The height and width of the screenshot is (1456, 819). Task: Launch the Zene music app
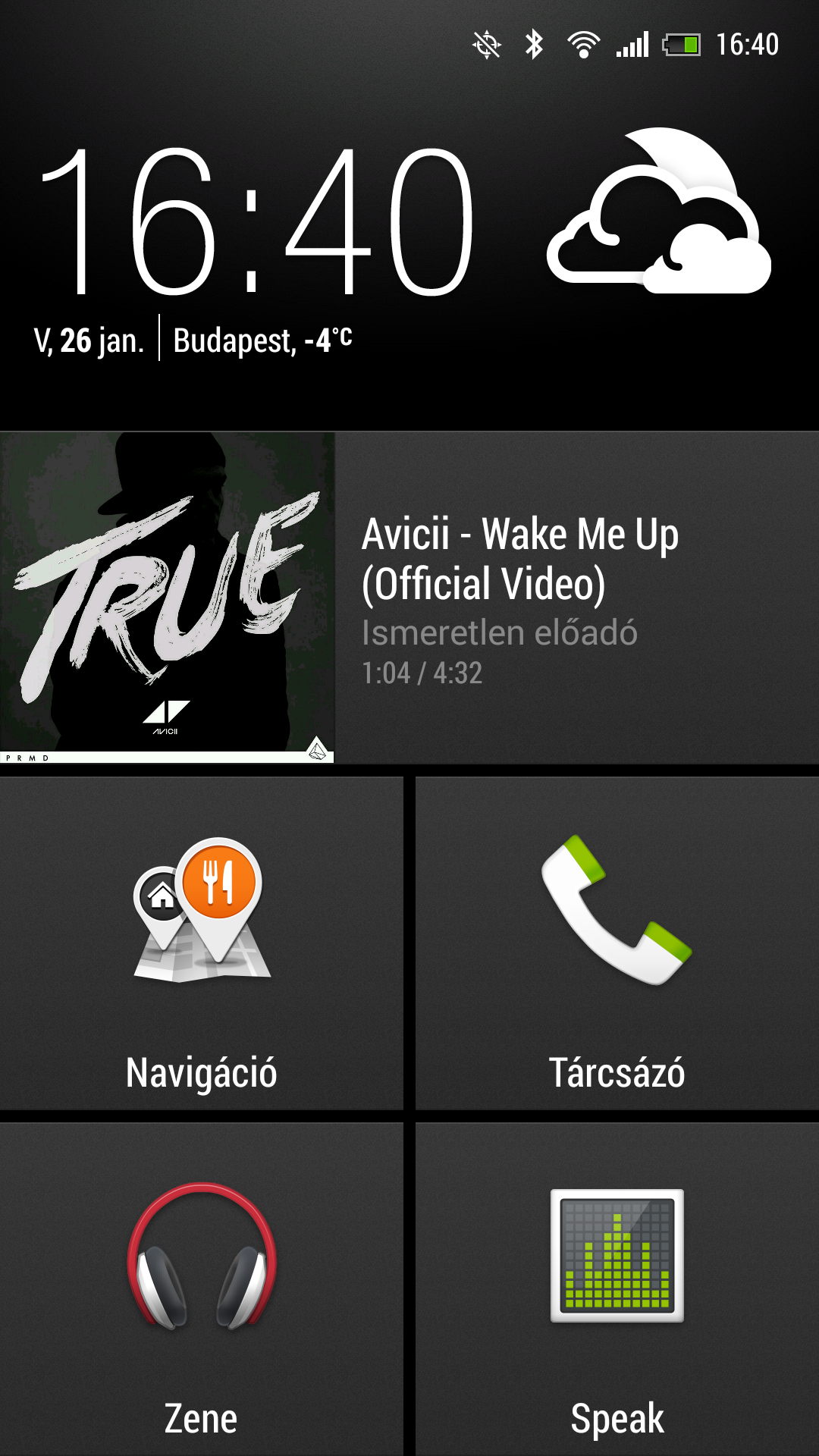click(202, 1289)
